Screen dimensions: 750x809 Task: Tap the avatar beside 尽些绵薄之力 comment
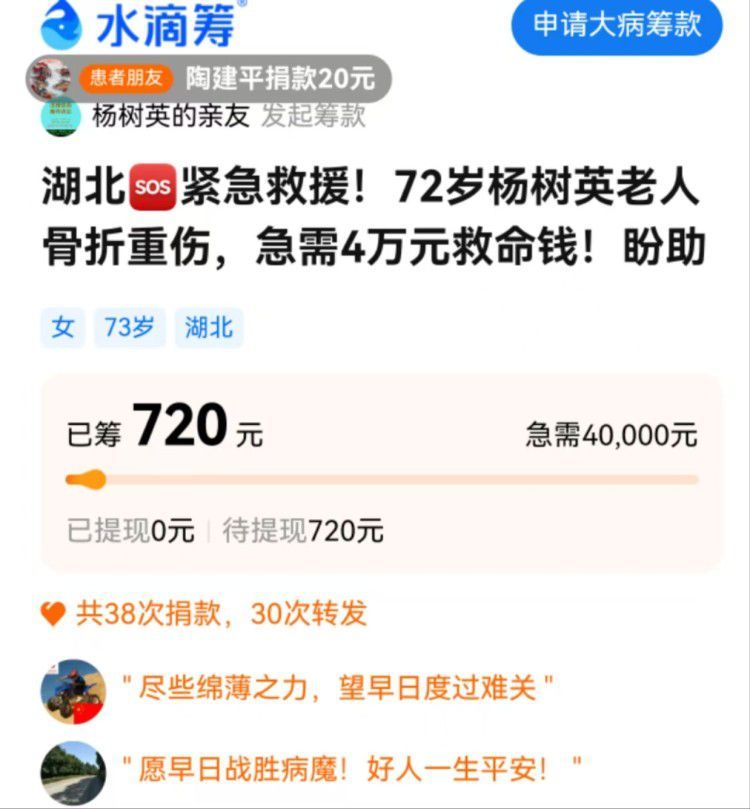click(73, 692)
